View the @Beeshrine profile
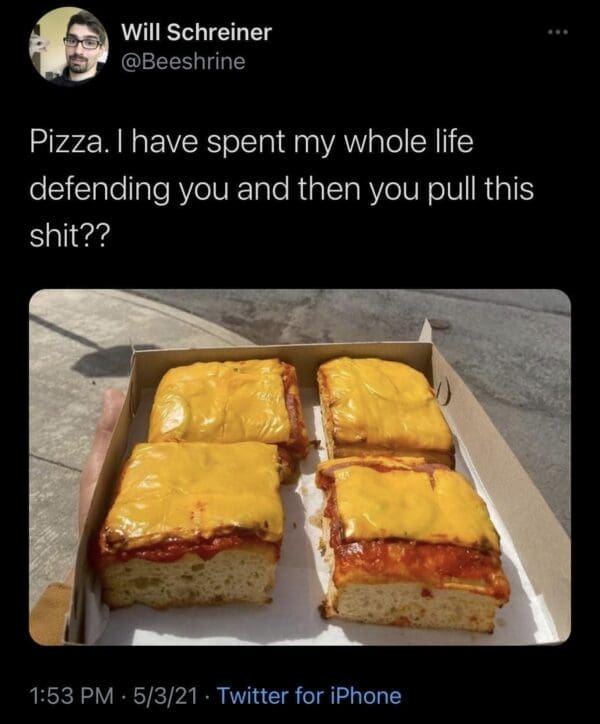This screenshot has height=724, width=600. click(x=182, y=62)
